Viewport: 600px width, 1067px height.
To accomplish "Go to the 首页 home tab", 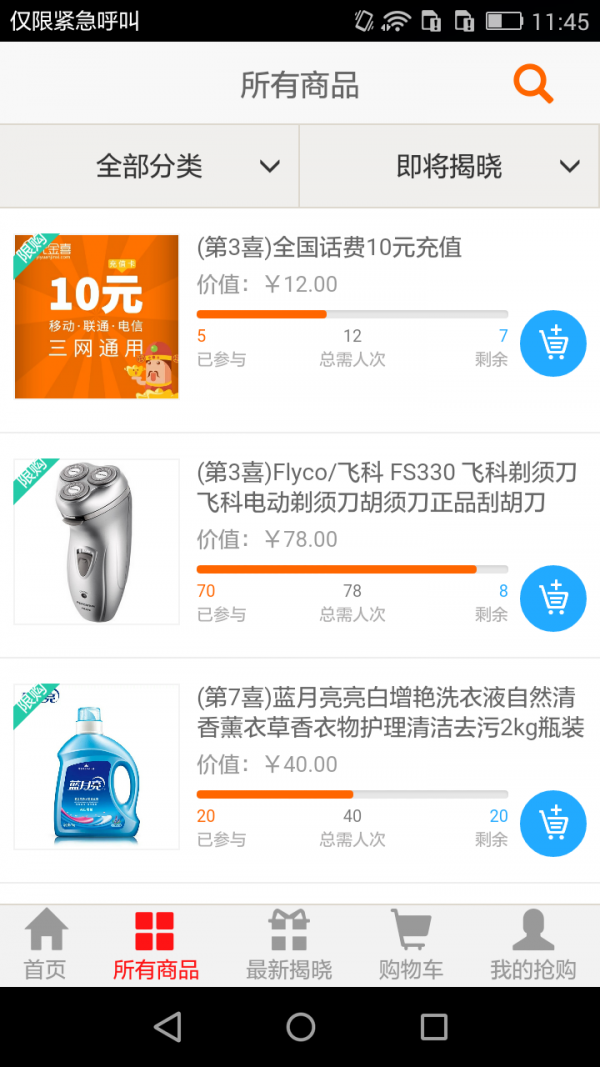I will 45,945.
